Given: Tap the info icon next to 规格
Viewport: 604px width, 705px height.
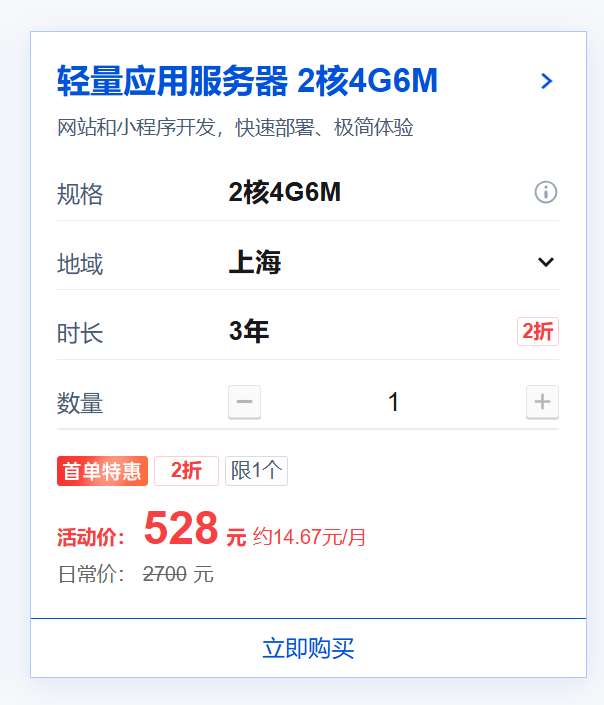Looking at the screenshot, I should (546, 192).
